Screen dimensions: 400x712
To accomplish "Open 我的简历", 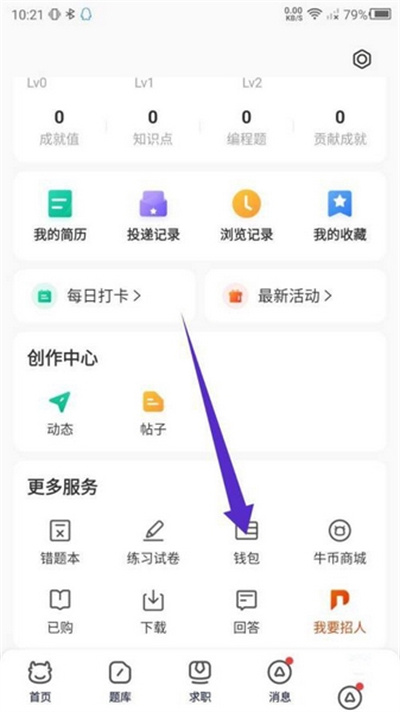I will [60, 215].
